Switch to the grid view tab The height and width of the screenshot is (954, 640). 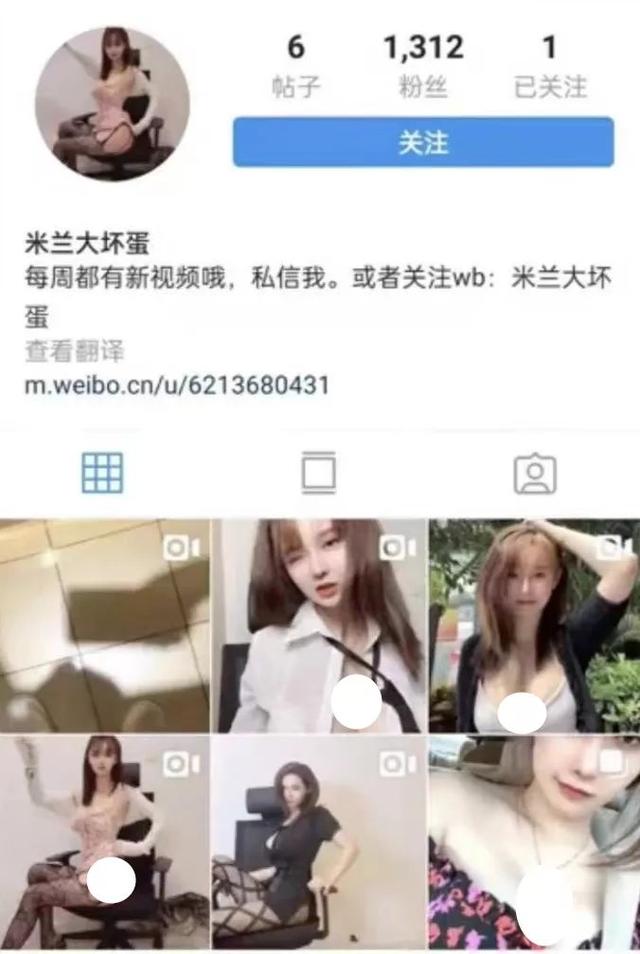click(x=102, y=473)
